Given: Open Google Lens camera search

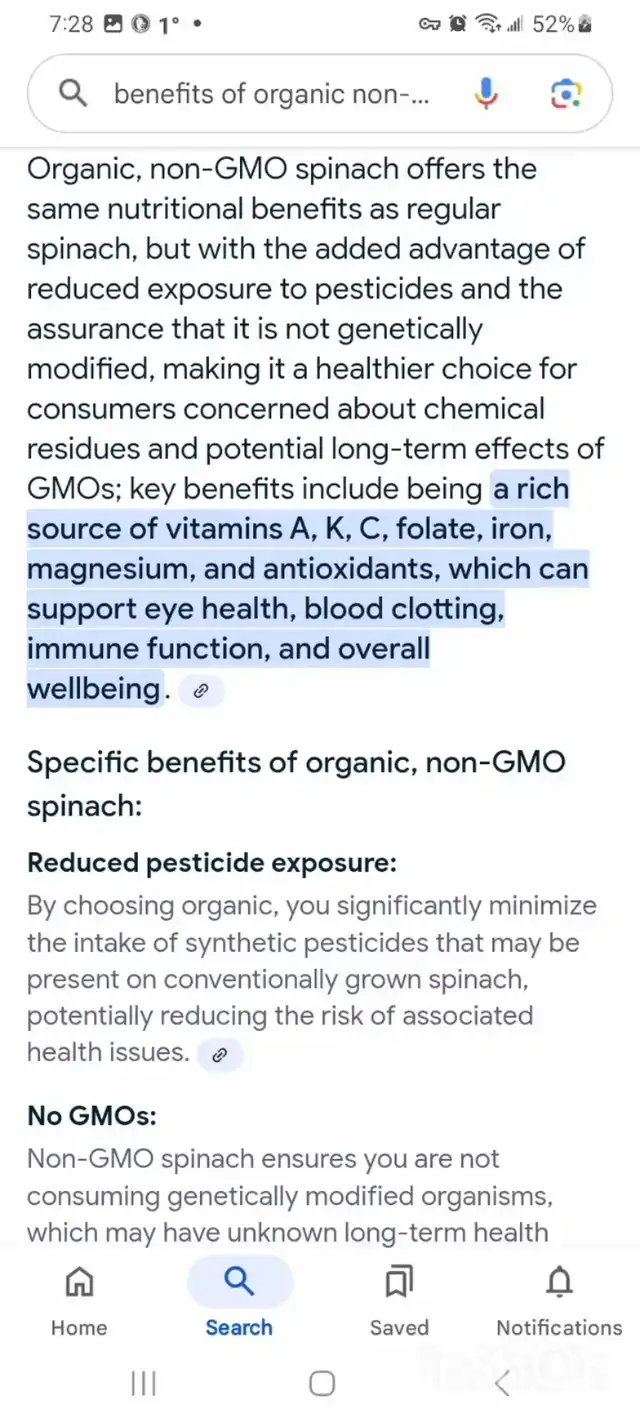Looking at the screenshot, I should point(566,94).
